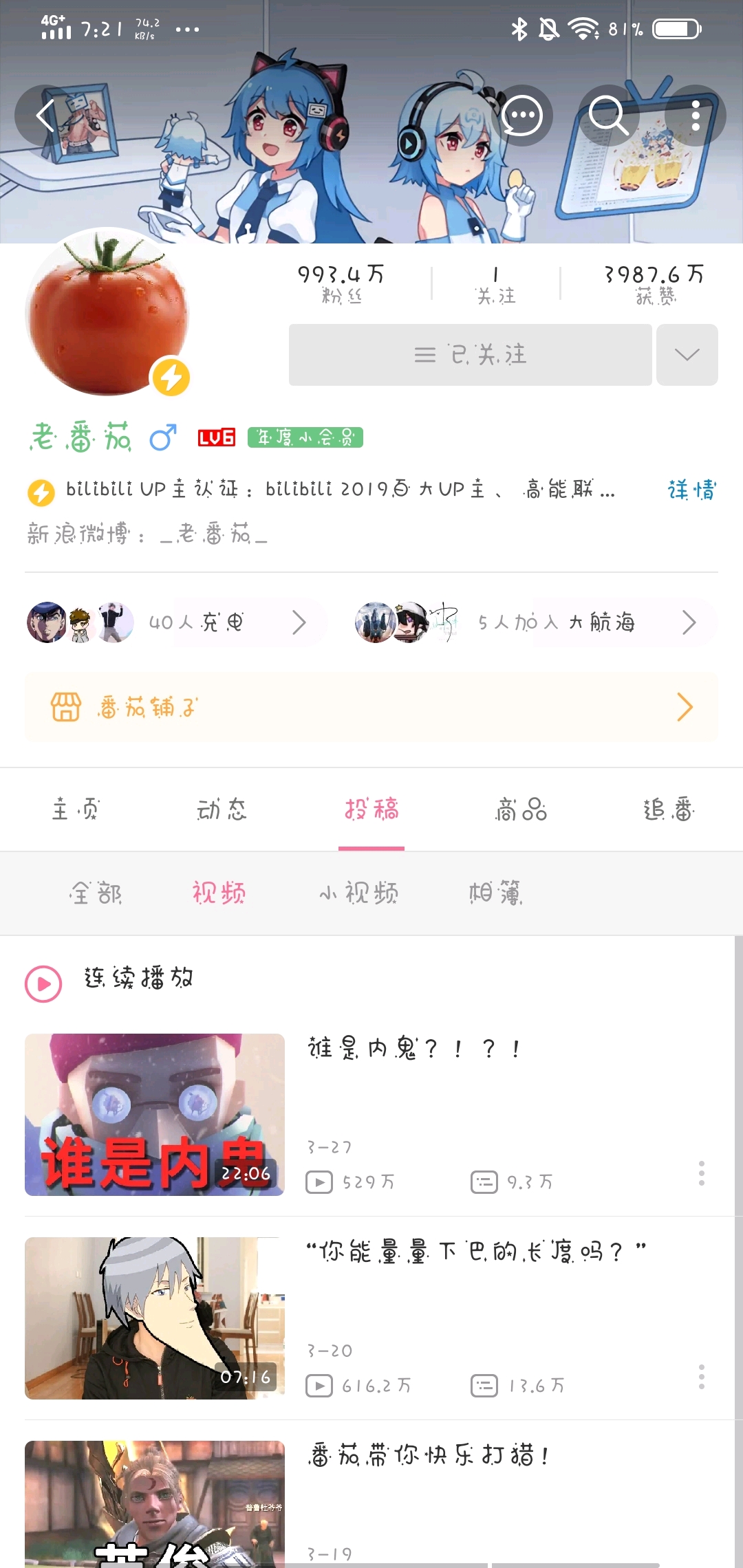
Task: Switch to the 追番 tab
Action: (x=669, y=809)
